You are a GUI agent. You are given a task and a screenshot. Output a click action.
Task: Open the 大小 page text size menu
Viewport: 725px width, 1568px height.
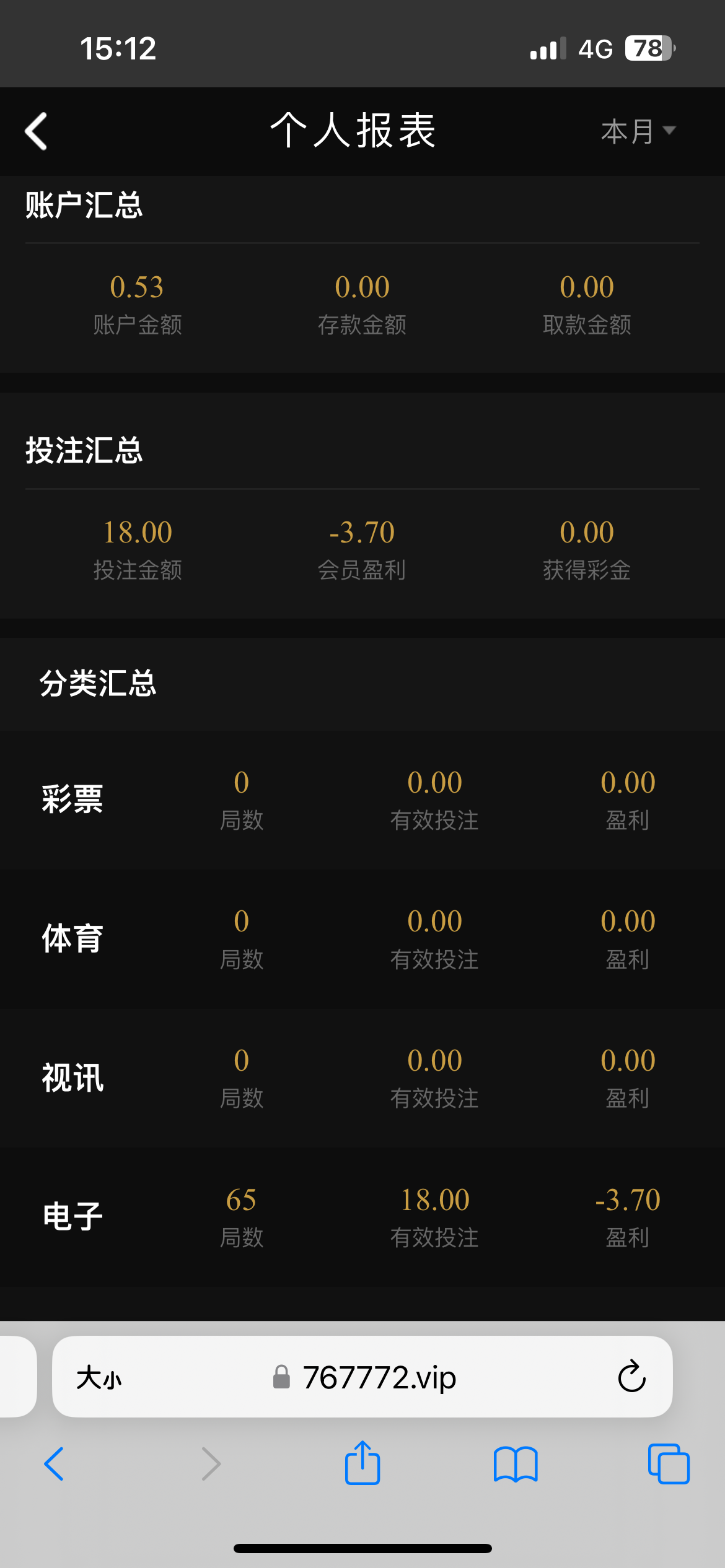tap(99, 1378)
